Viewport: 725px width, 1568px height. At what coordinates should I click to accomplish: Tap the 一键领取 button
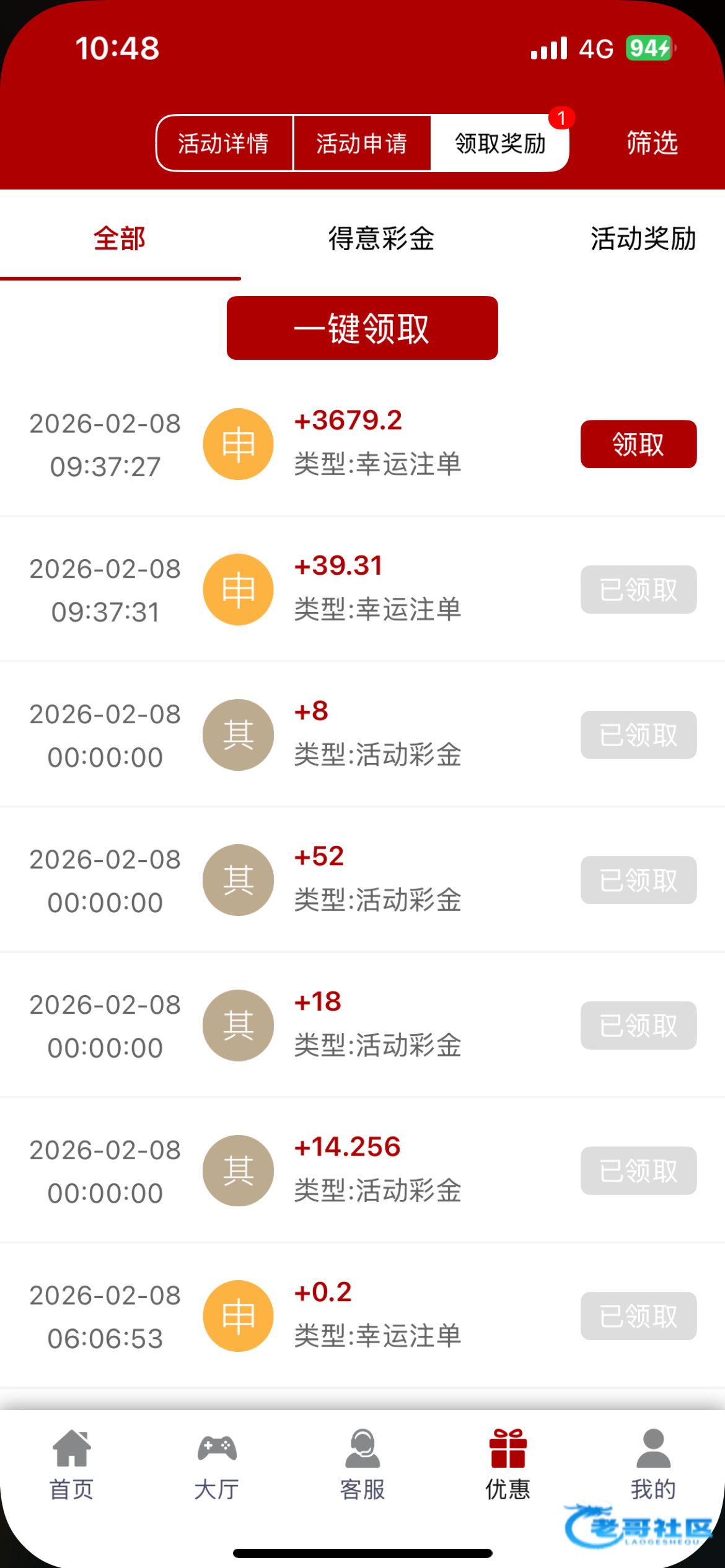(x=362, y=328)
